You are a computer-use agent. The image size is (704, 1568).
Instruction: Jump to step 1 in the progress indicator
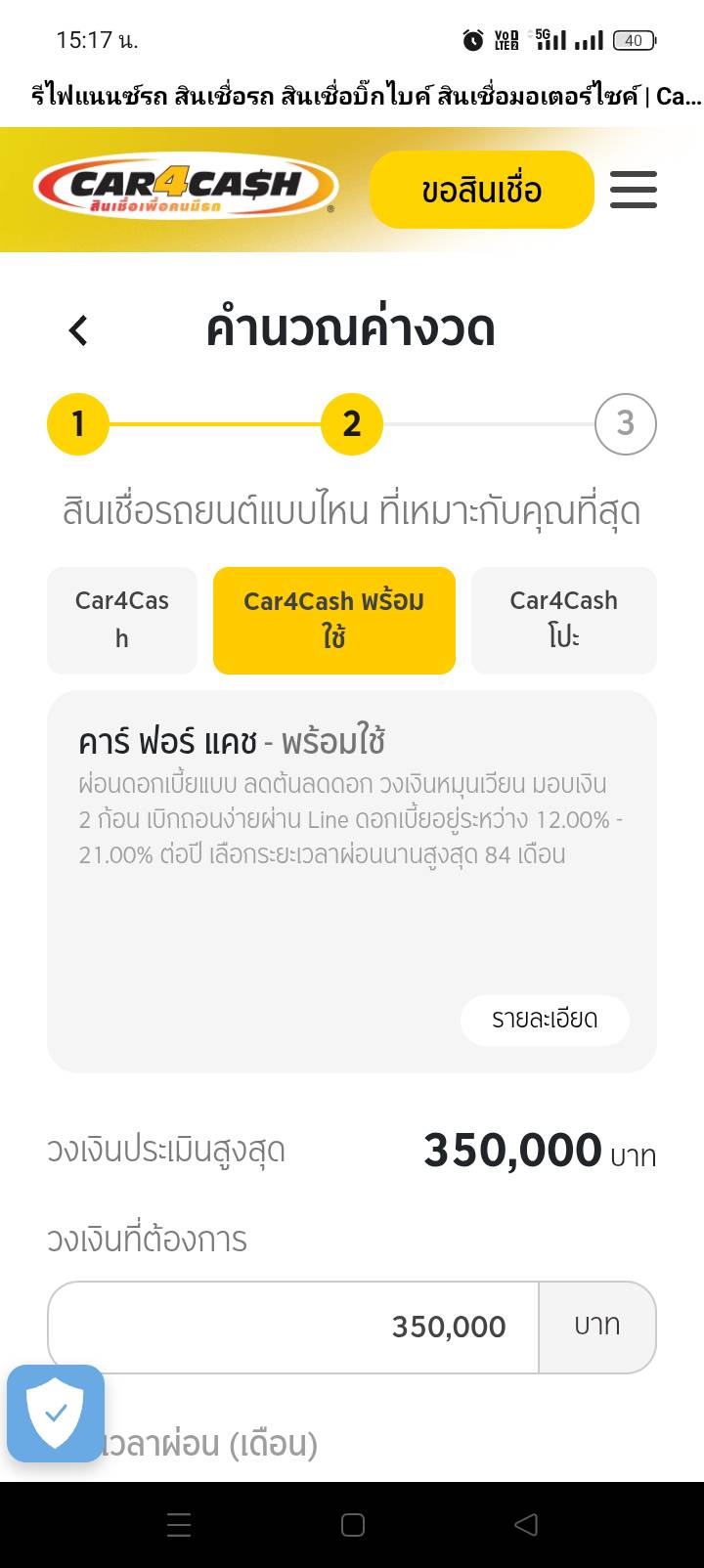click(78, 424)
